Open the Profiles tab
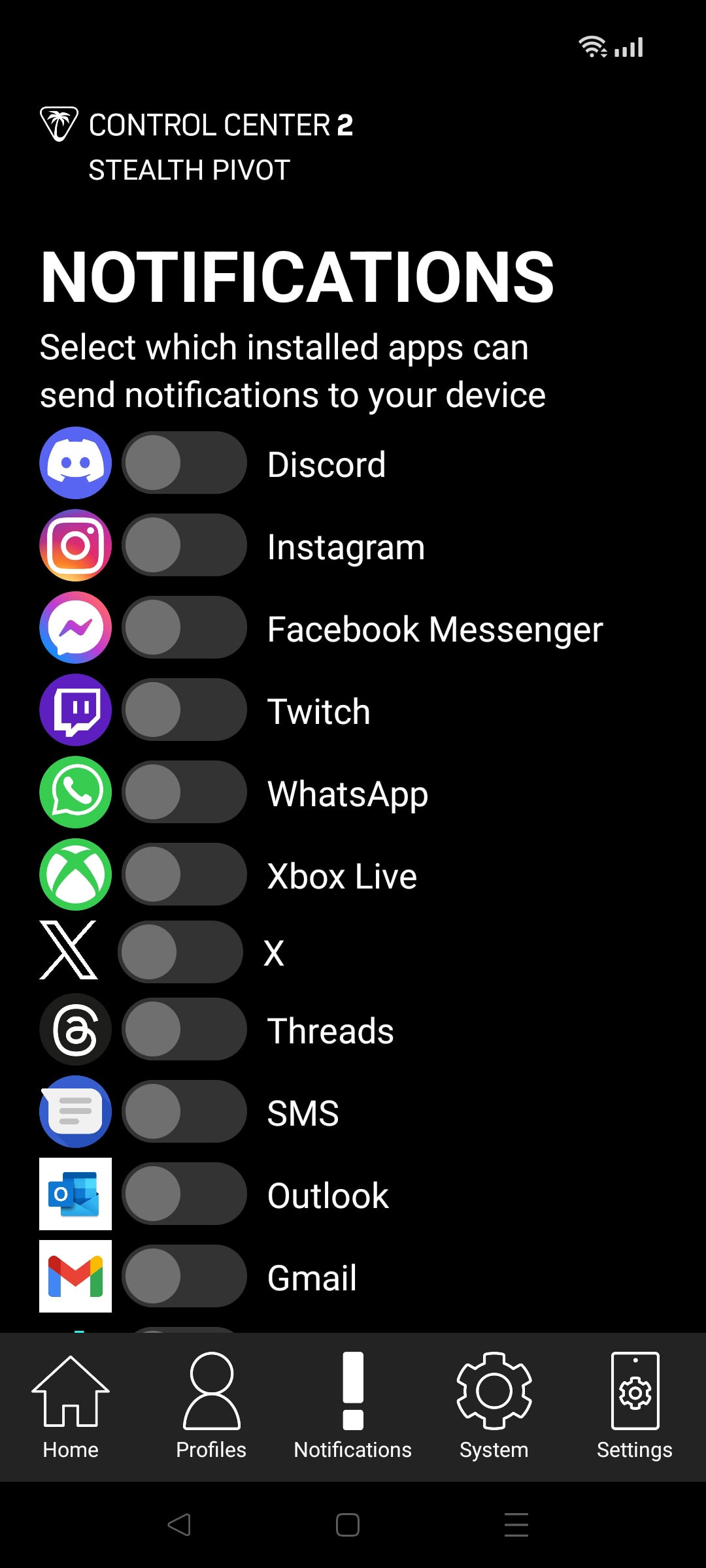Image resolution: width=706 pixels, height=1568 pixels. (x=211, y=1406)
